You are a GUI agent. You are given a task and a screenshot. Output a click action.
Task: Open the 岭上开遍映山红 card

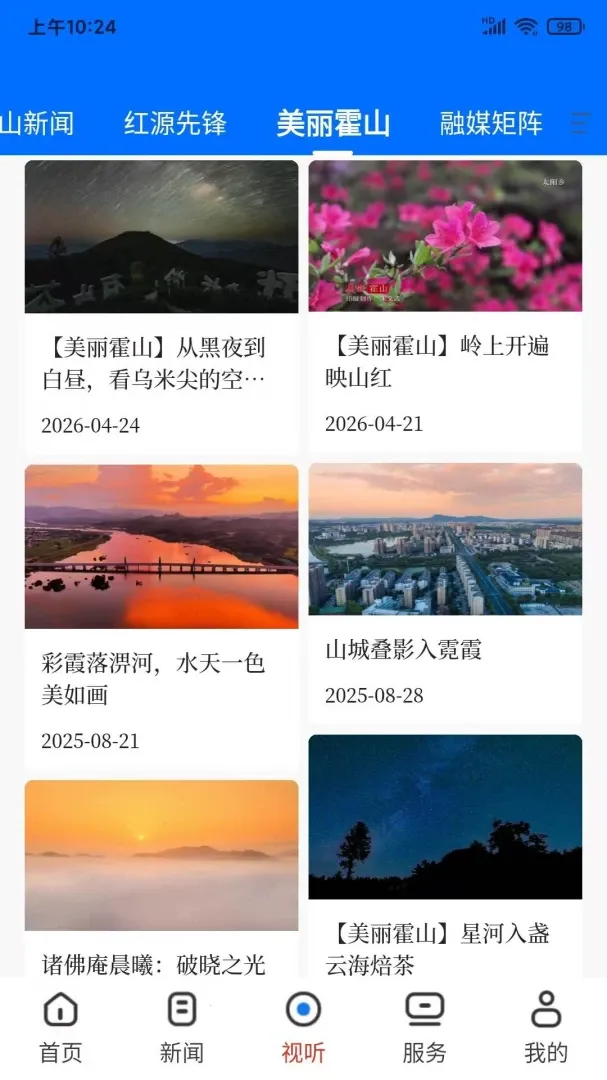[x=445, y=306]
